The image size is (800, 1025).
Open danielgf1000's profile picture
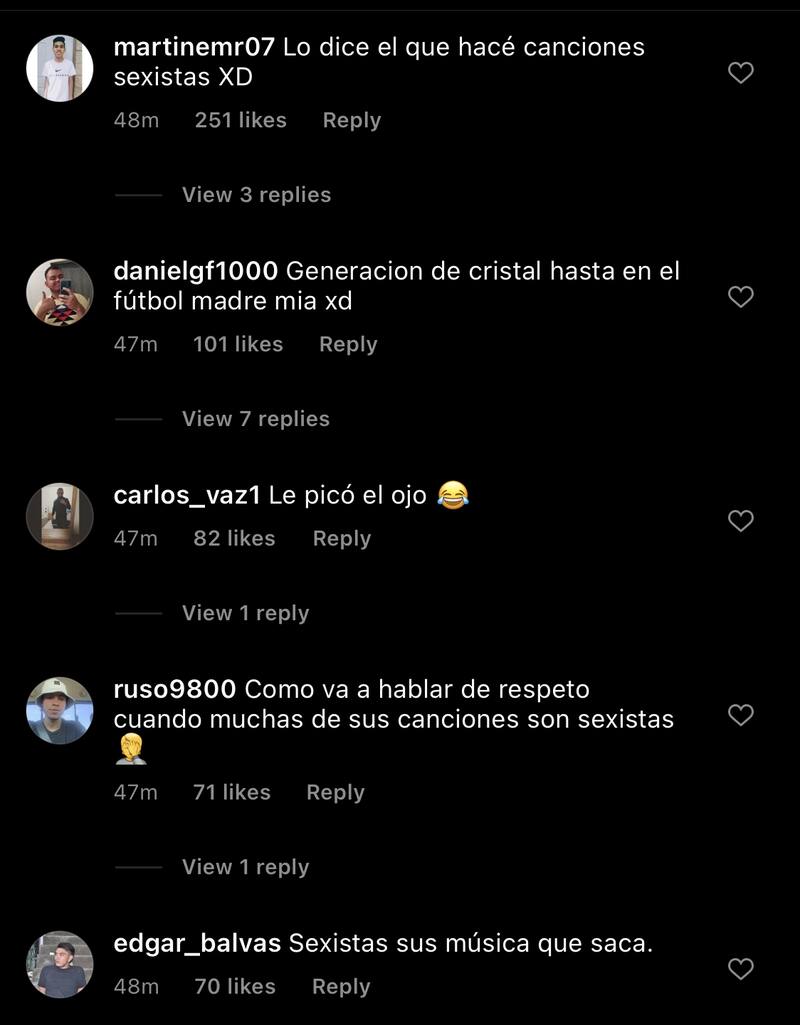59,293
